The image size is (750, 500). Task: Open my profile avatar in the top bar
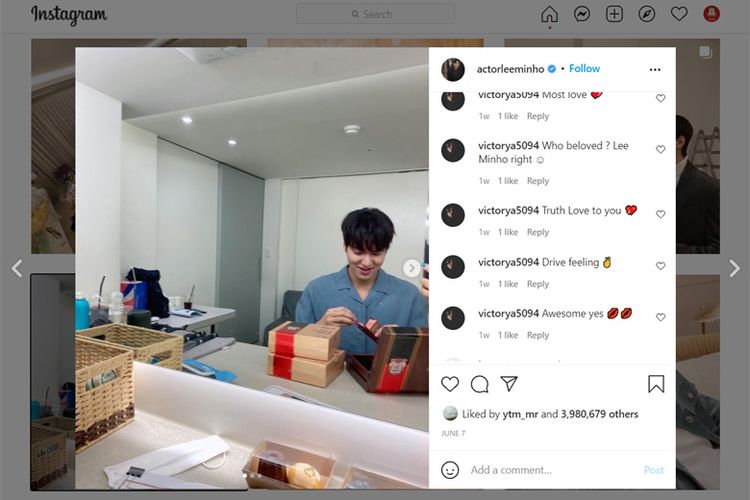click(x=711, y=14)
